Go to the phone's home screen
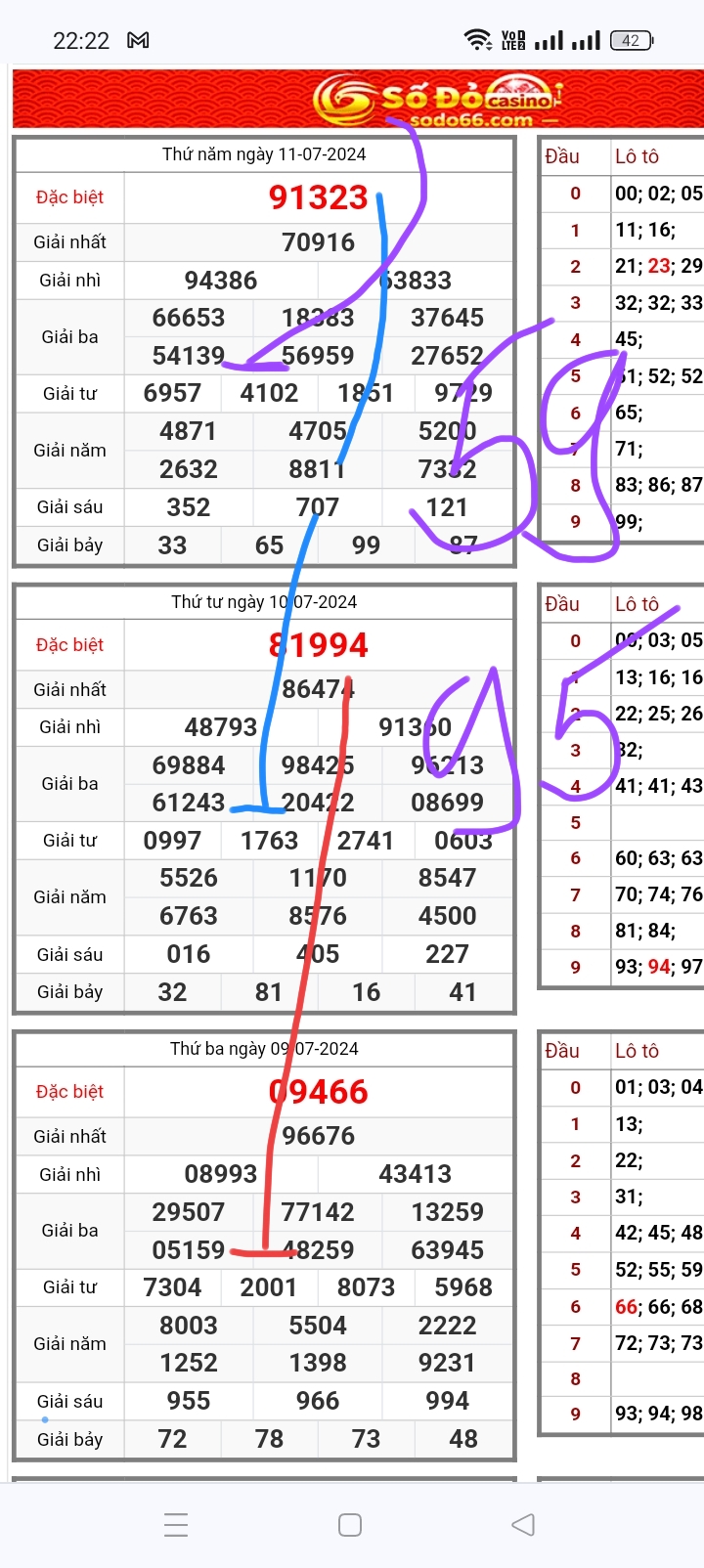 (x=350, y=1524)
